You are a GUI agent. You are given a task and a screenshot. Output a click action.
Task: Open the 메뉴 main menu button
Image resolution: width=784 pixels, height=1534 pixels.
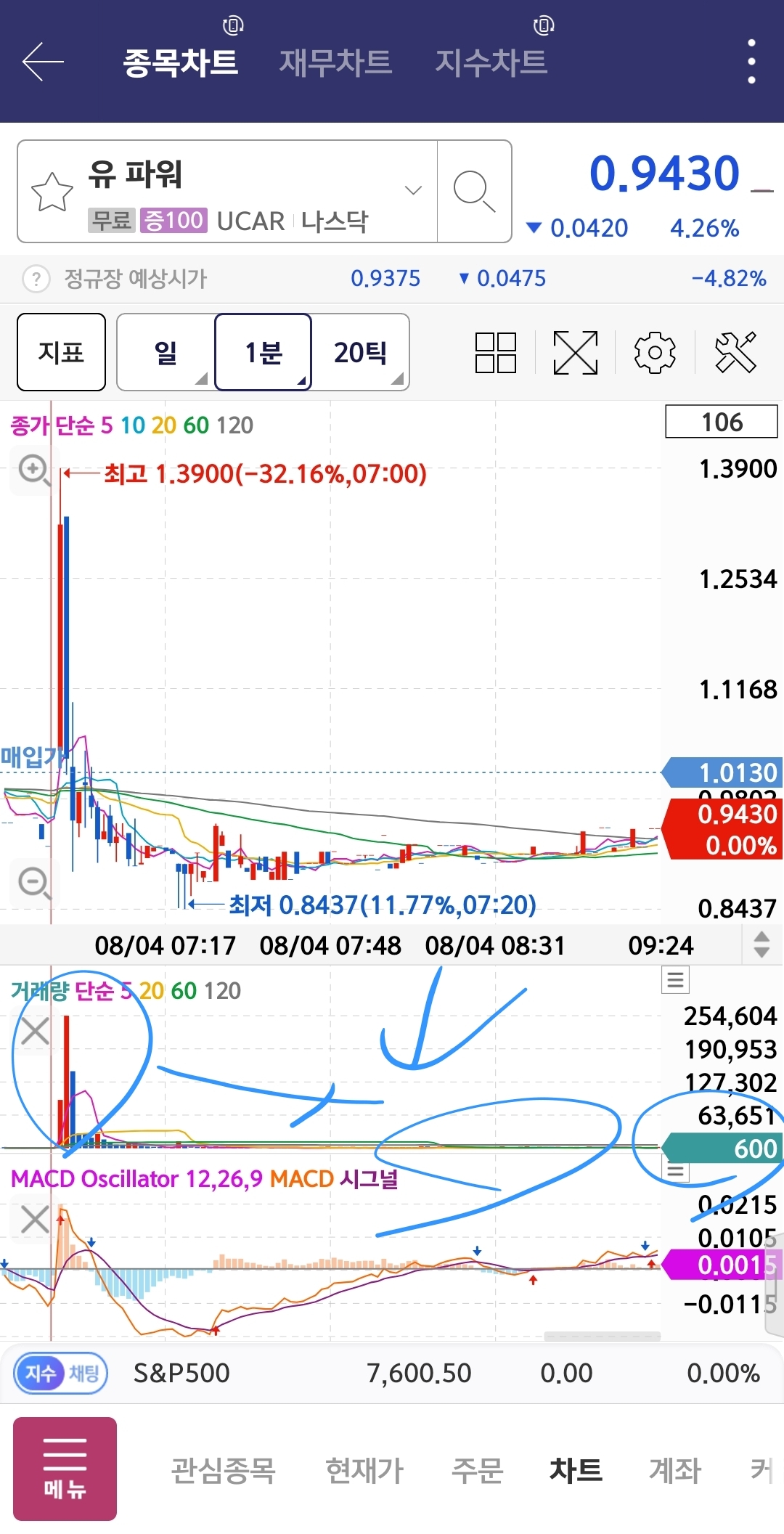click(65, 1469)
